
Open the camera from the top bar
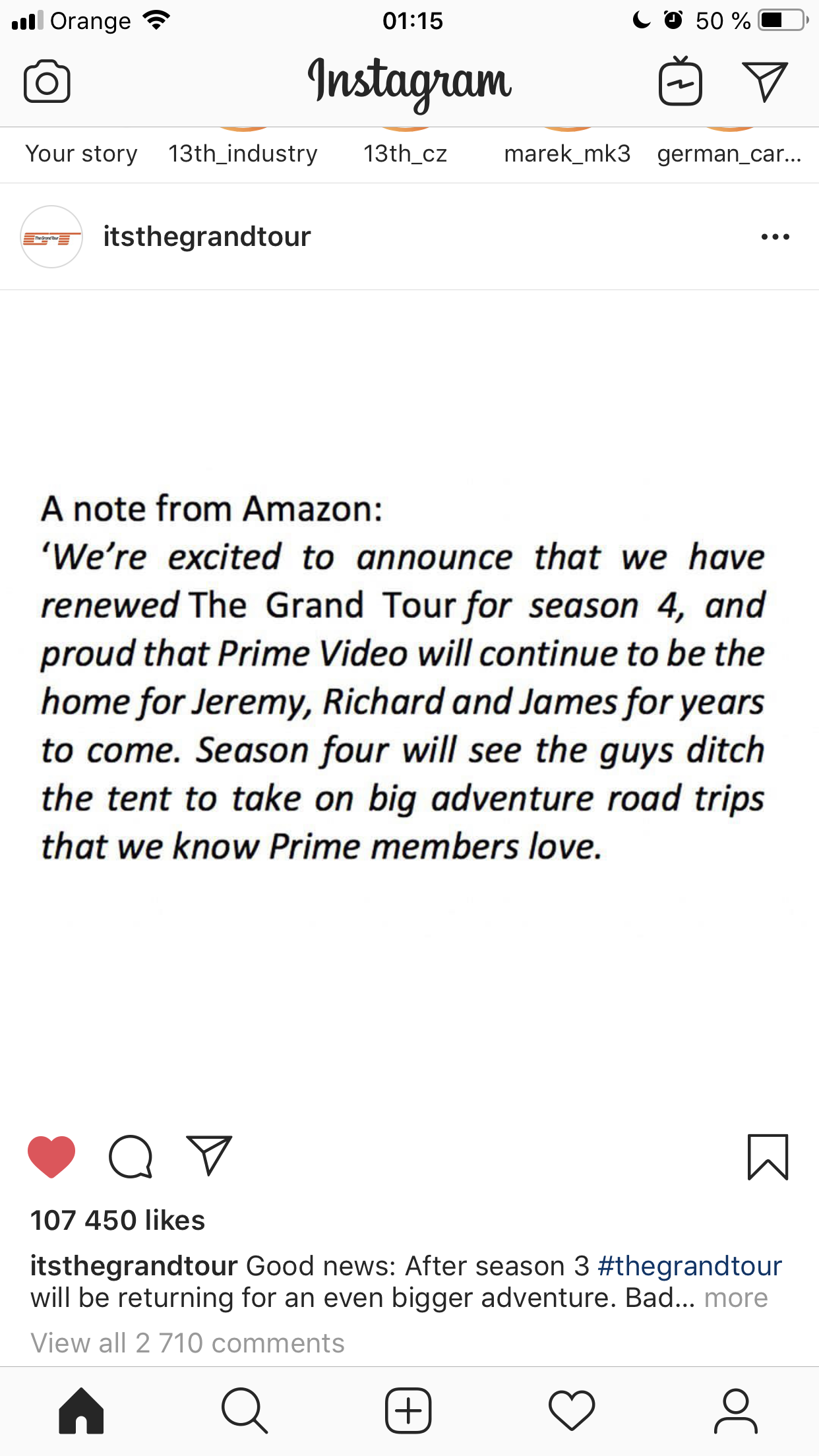[47, 82]
